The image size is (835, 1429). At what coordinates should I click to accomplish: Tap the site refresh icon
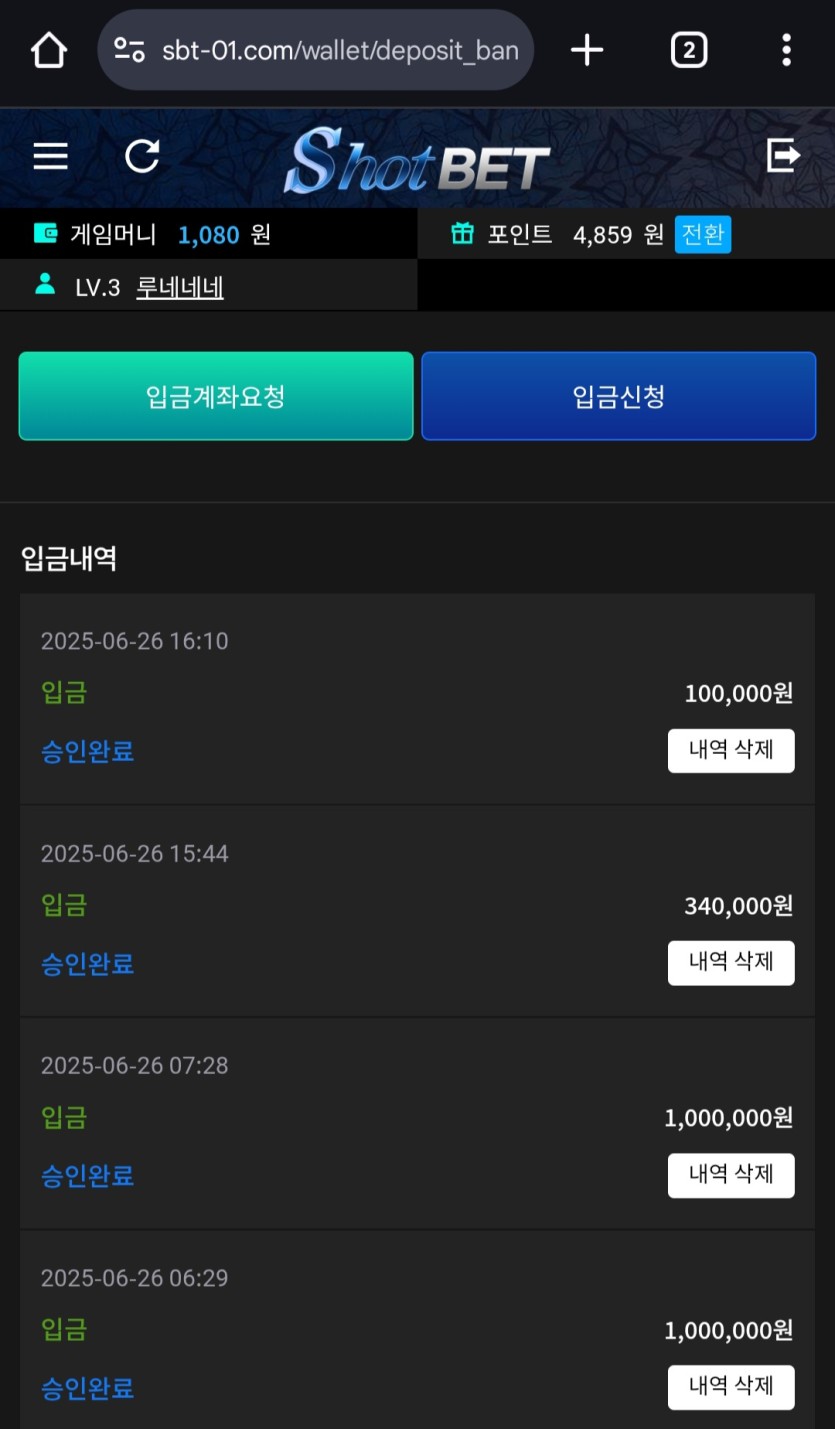click(x=142, y=156)
